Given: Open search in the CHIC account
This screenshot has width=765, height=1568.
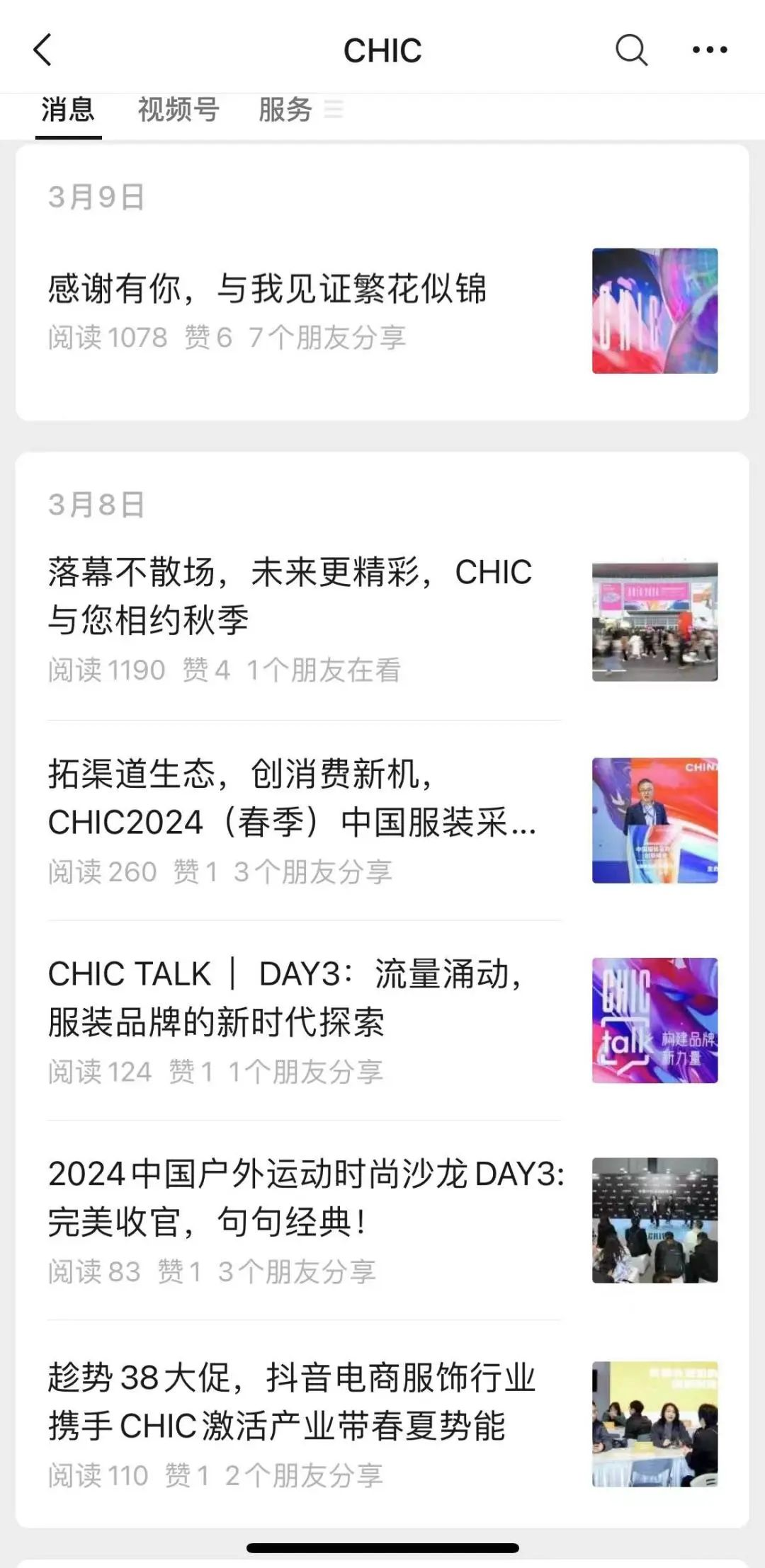Looking at the screenshot, I should (631, 50).
